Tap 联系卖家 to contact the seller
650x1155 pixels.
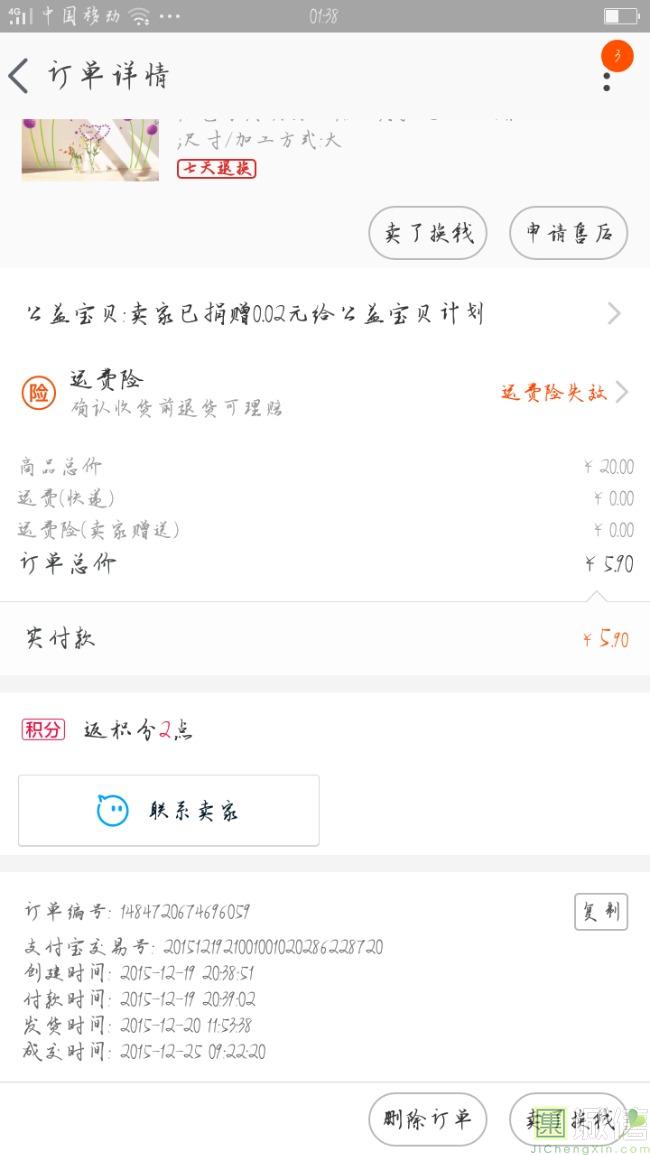pyautogui.click(x=169, y=810)
